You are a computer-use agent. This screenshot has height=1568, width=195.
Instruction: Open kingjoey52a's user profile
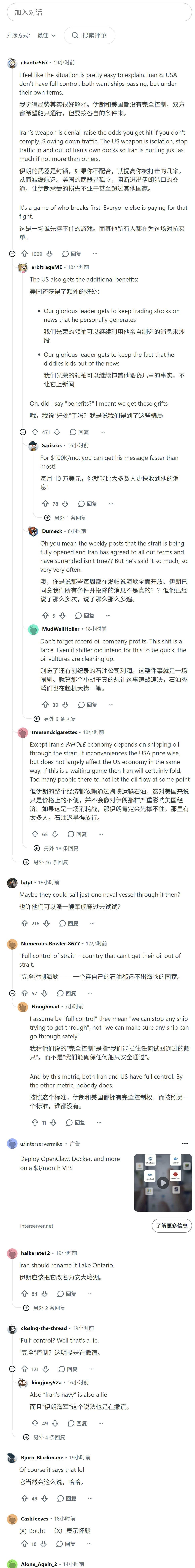click(46, 1382)
